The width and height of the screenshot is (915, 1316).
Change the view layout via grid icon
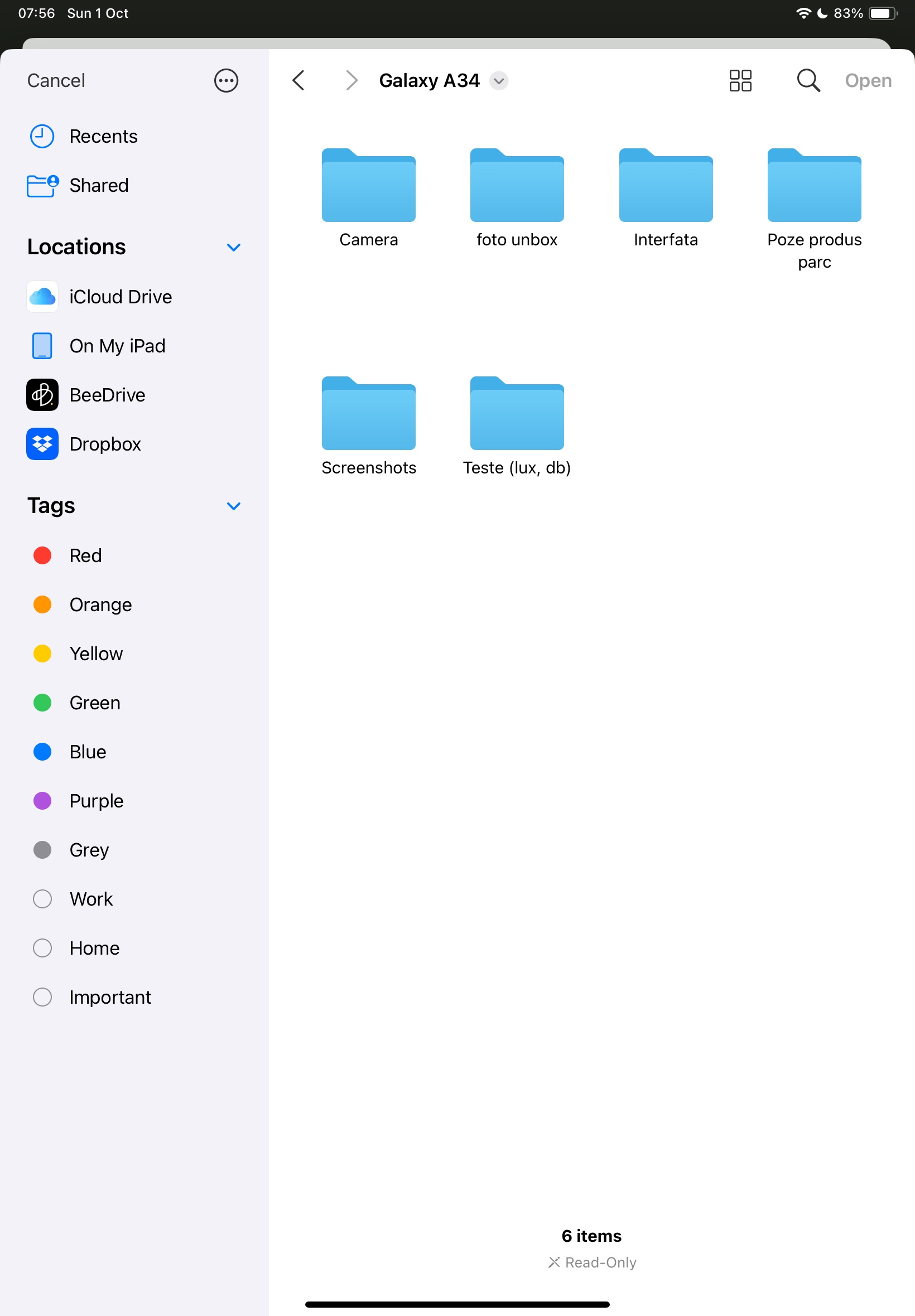[x=740, y=80]
